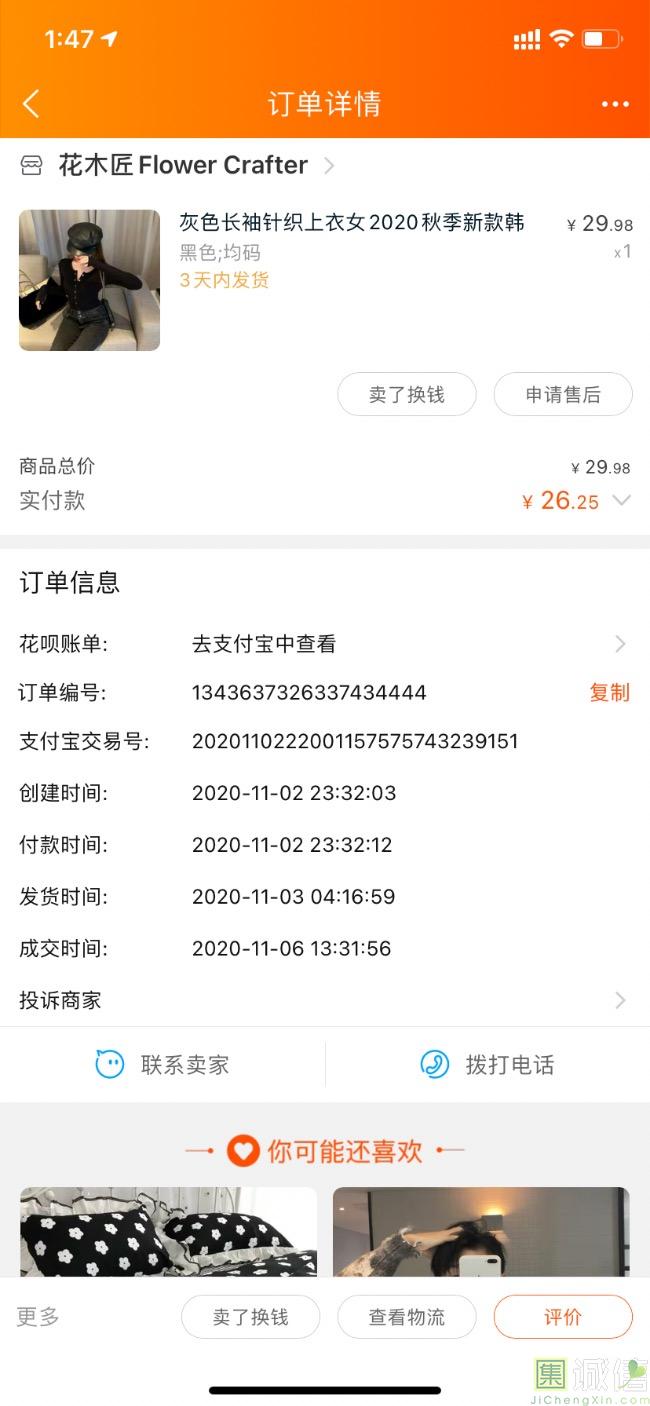Open the mirror selfie product recommendation

[481, 1231]
